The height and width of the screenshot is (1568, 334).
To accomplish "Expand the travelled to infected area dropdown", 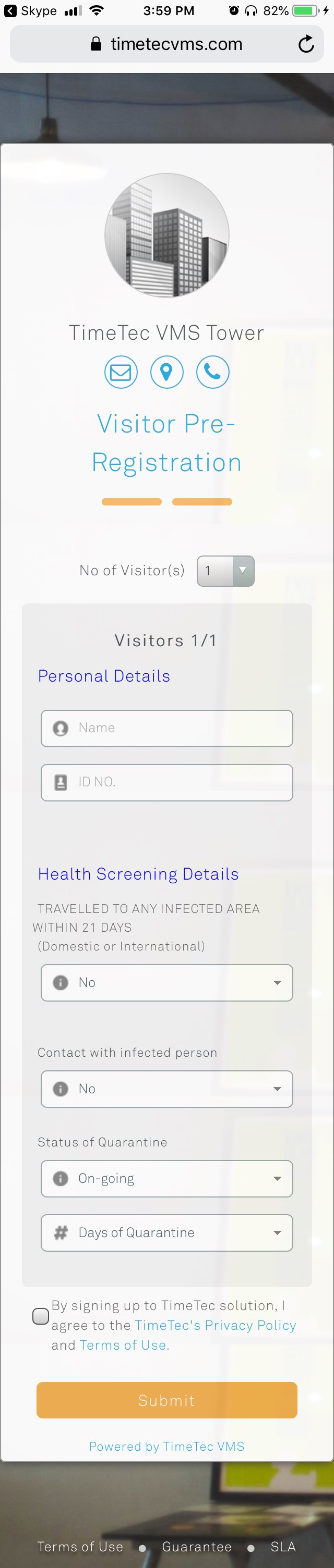I will point(166,982).
